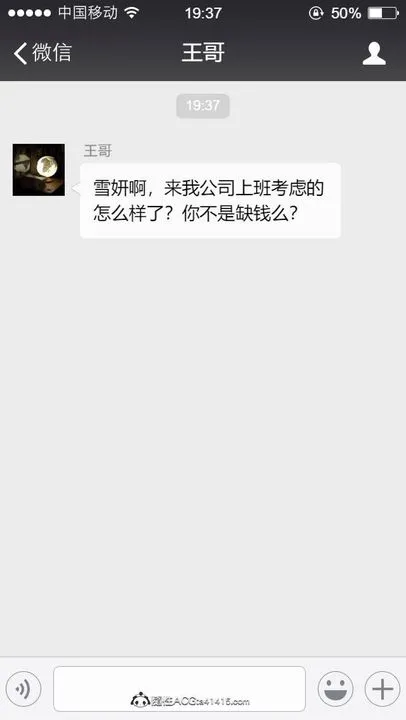
Task: Switch to voice message input
Action: tap(23, 689)
